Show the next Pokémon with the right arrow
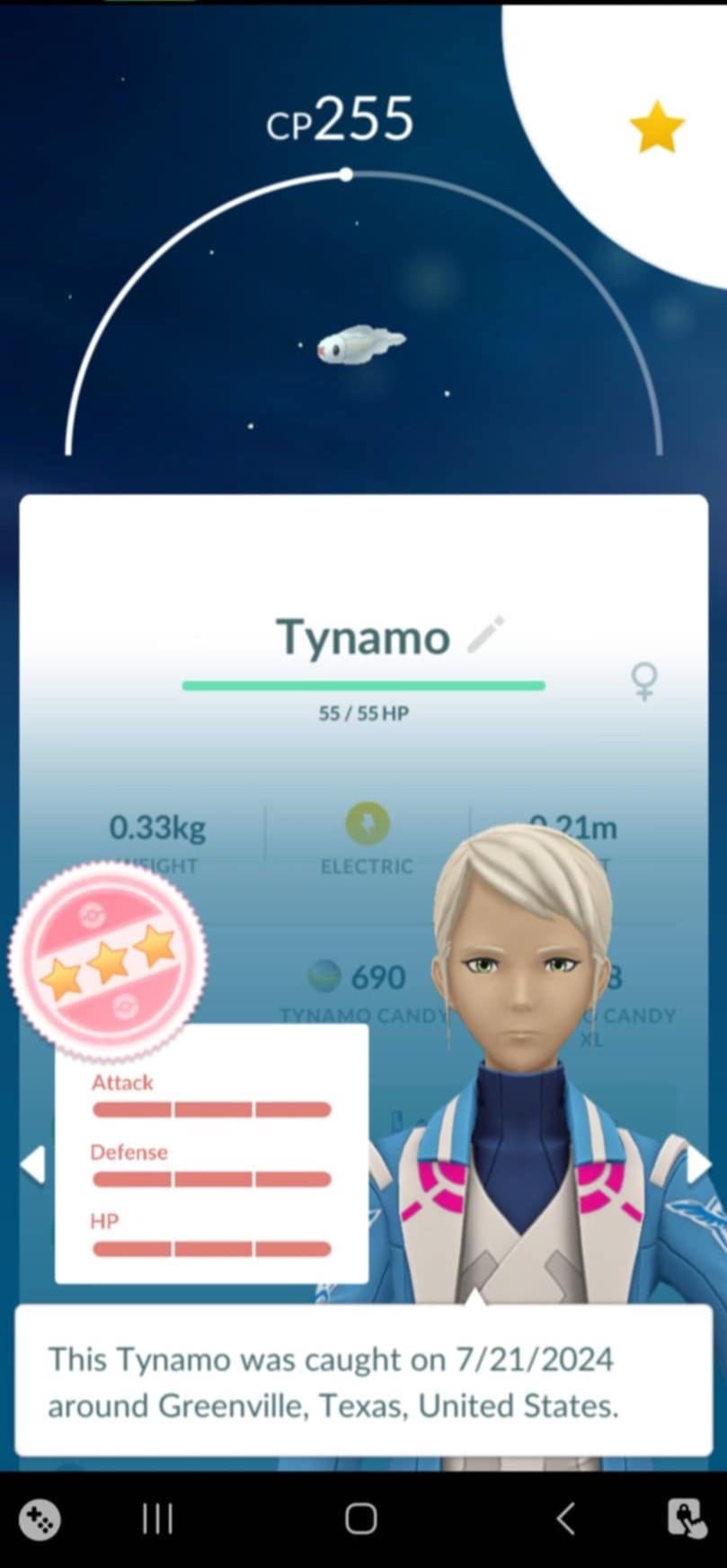This screenshot has width=727, height=1568. coord(698,1165)
